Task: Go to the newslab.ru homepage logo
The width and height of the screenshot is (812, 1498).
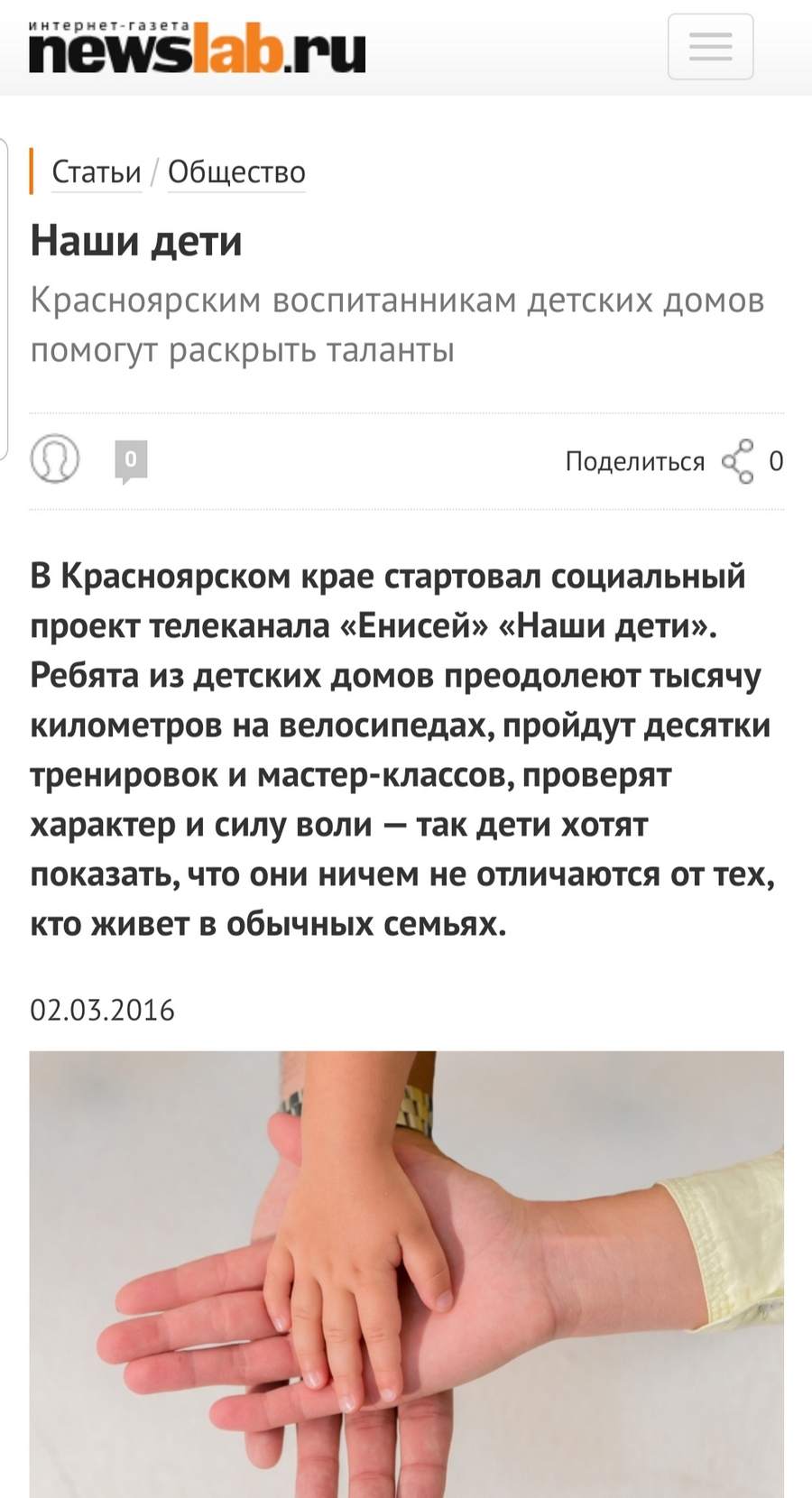Action: point(197,49)
